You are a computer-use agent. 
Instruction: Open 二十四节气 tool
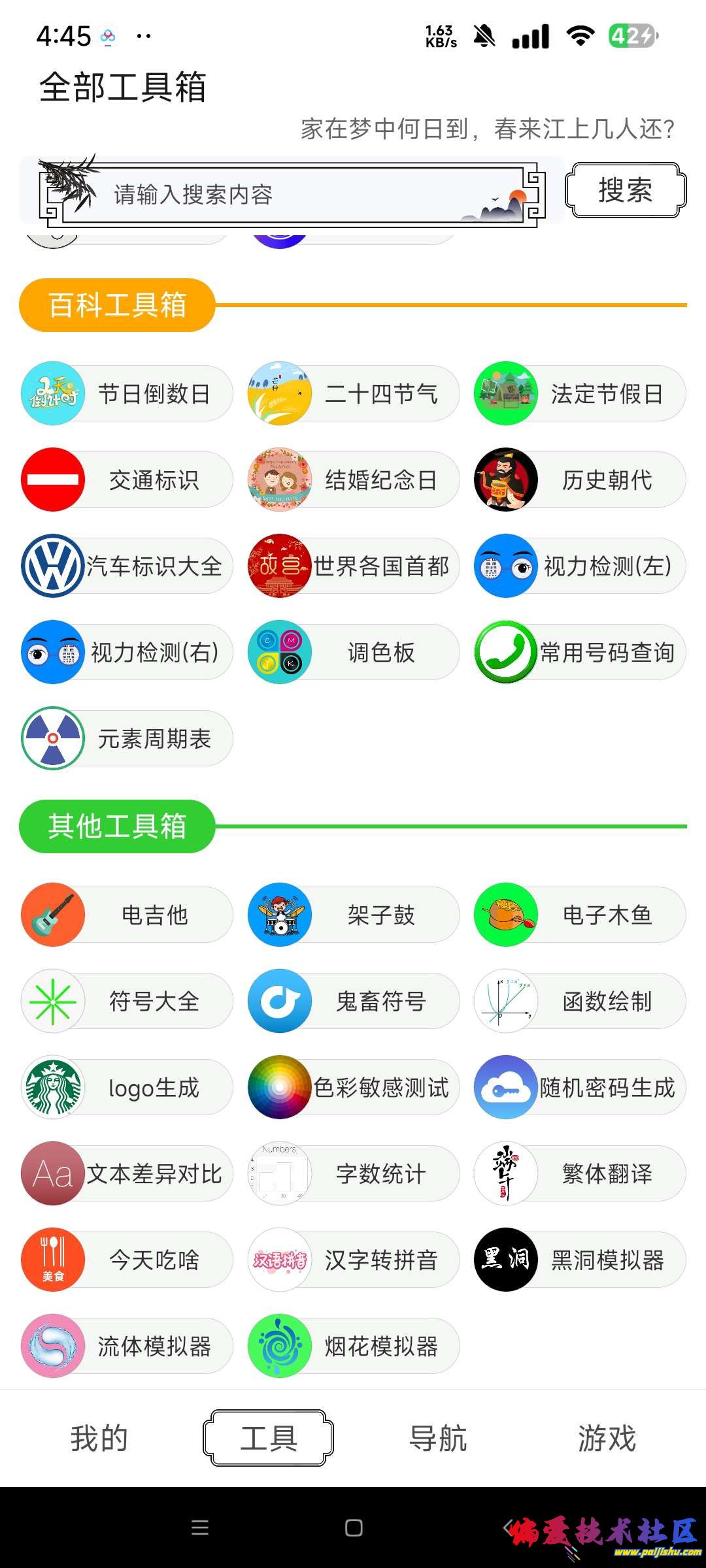pos(354,394)
